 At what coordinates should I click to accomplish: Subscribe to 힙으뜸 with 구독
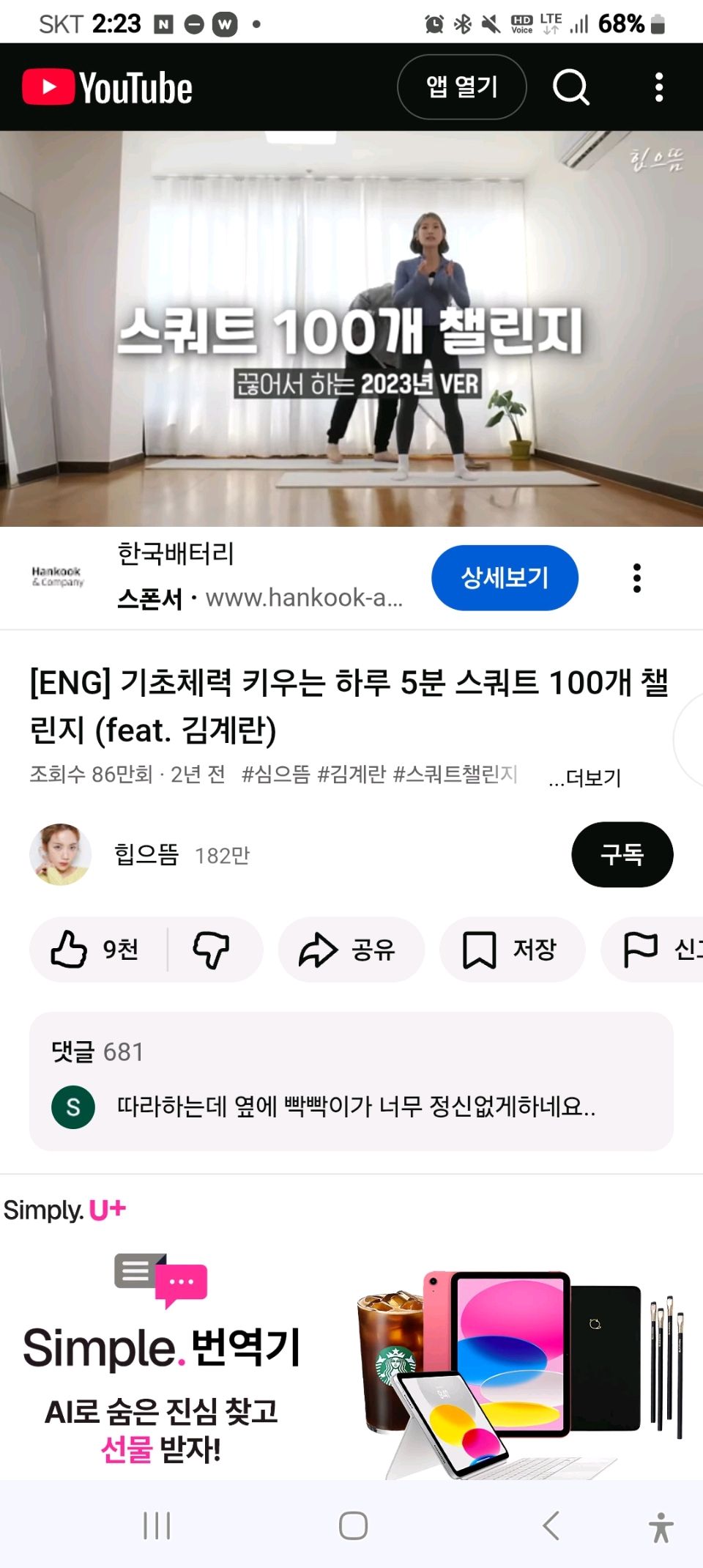pyautogui.click(x=622, y=854)
